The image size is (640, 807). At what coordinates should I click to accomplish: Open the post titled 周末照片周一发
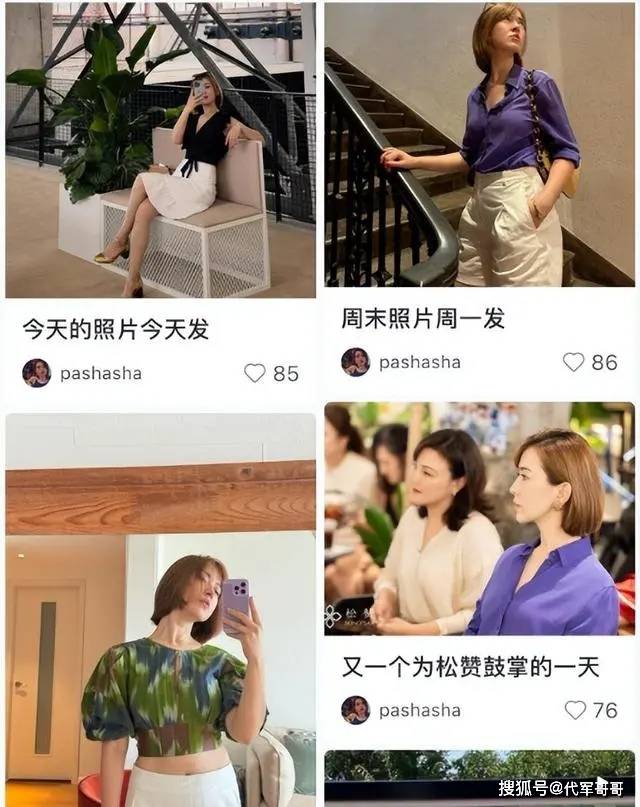click(x=479, y=145)
